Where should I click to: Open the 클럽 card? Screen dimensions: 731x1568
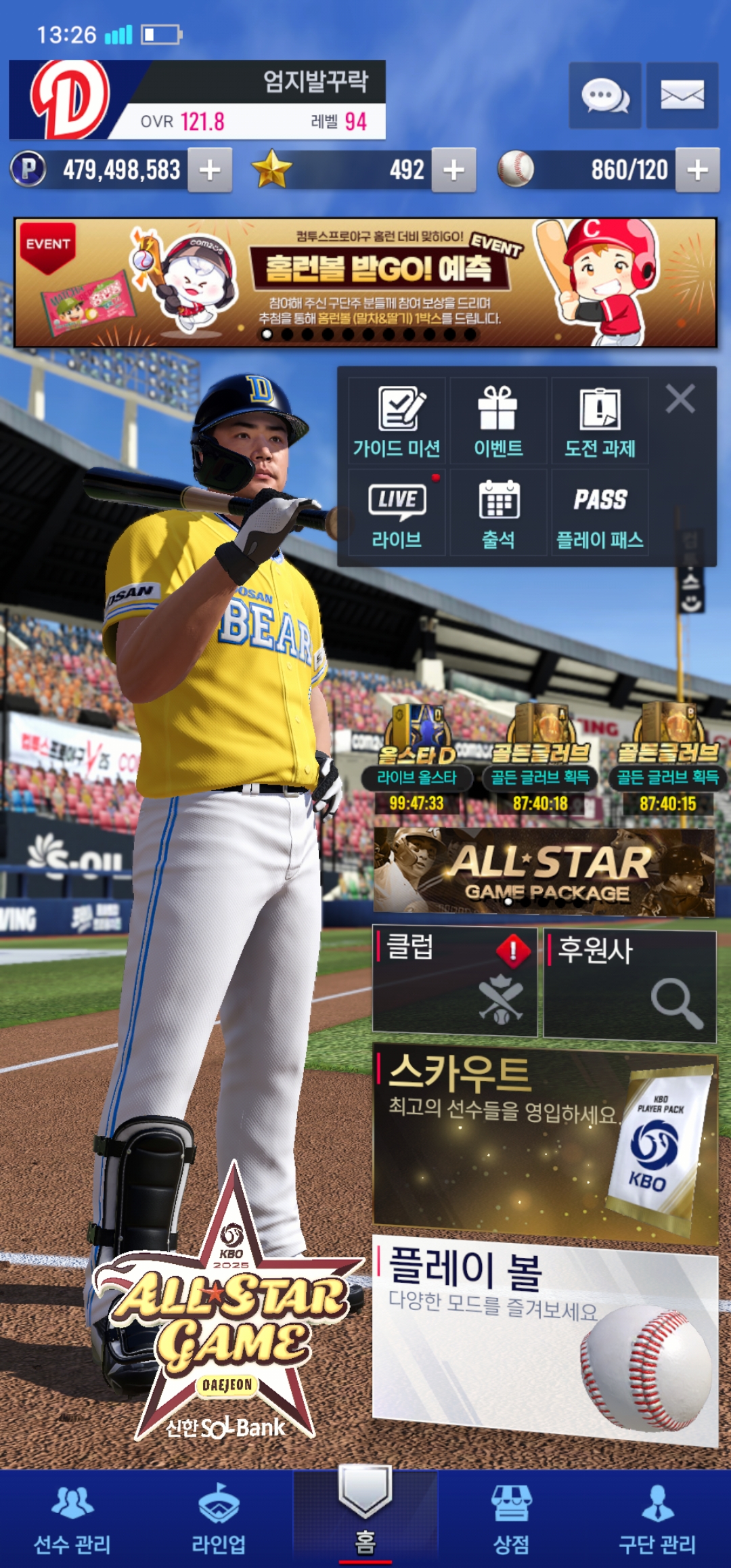[x=454, y=982]
